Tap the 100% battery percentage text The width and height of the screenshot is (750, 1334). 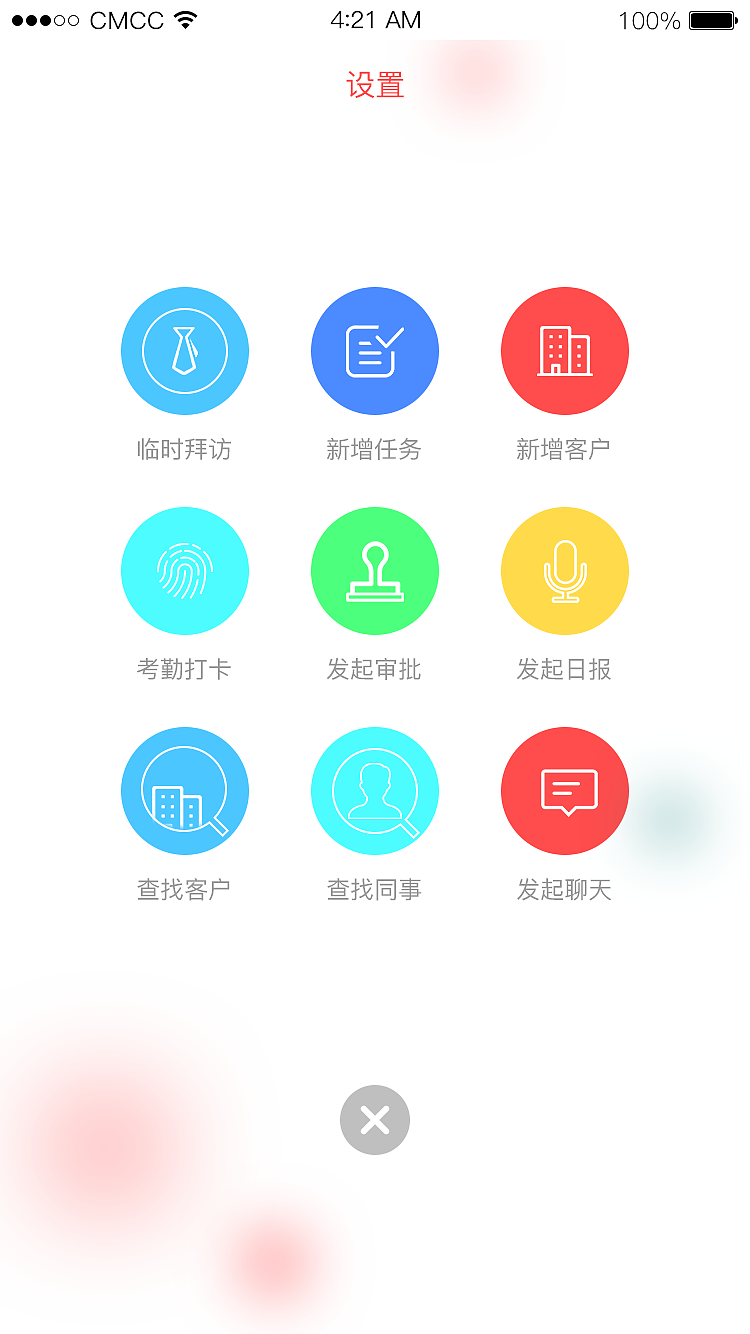(x=649, y=21)
